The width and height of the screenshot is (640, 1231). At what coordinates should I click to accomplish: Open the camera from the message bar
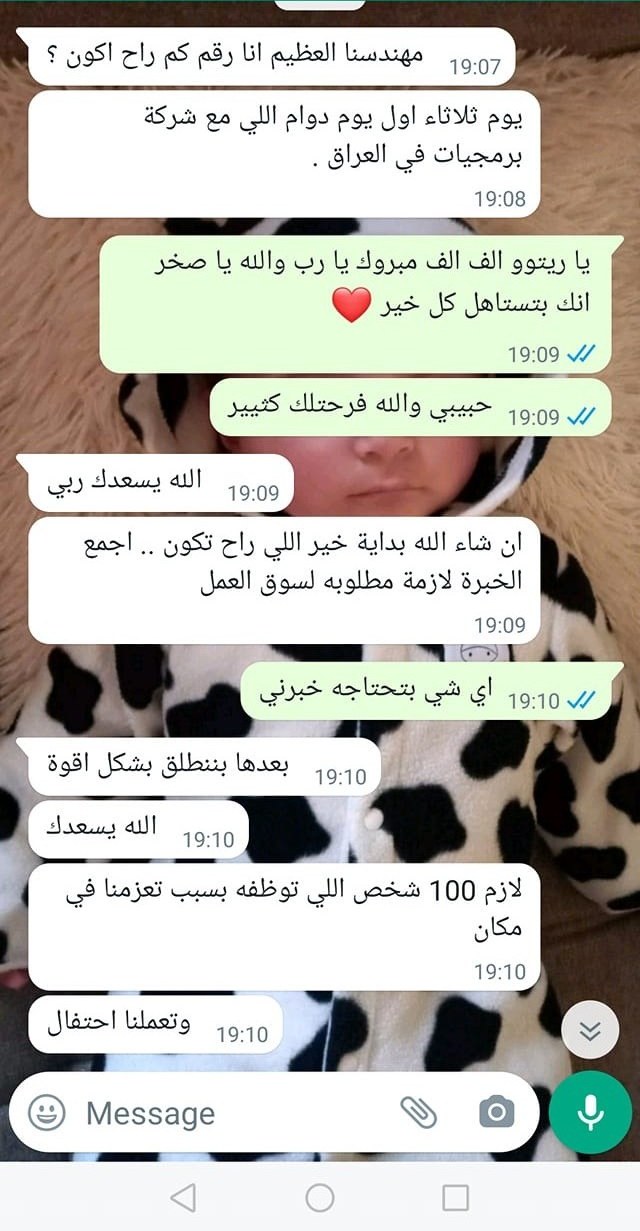(495, 1112)
